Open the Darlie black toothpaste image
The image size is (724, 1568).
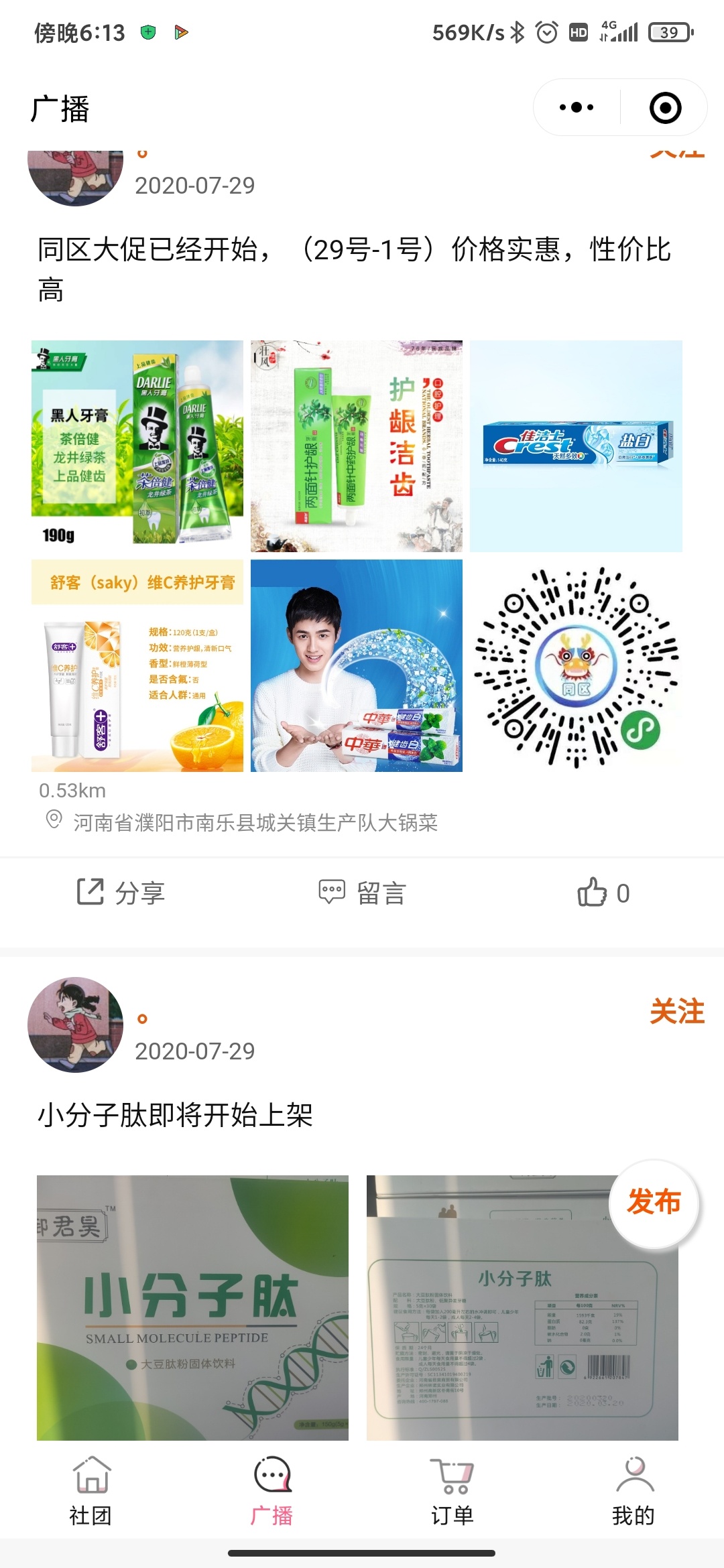tap(137, 446)
